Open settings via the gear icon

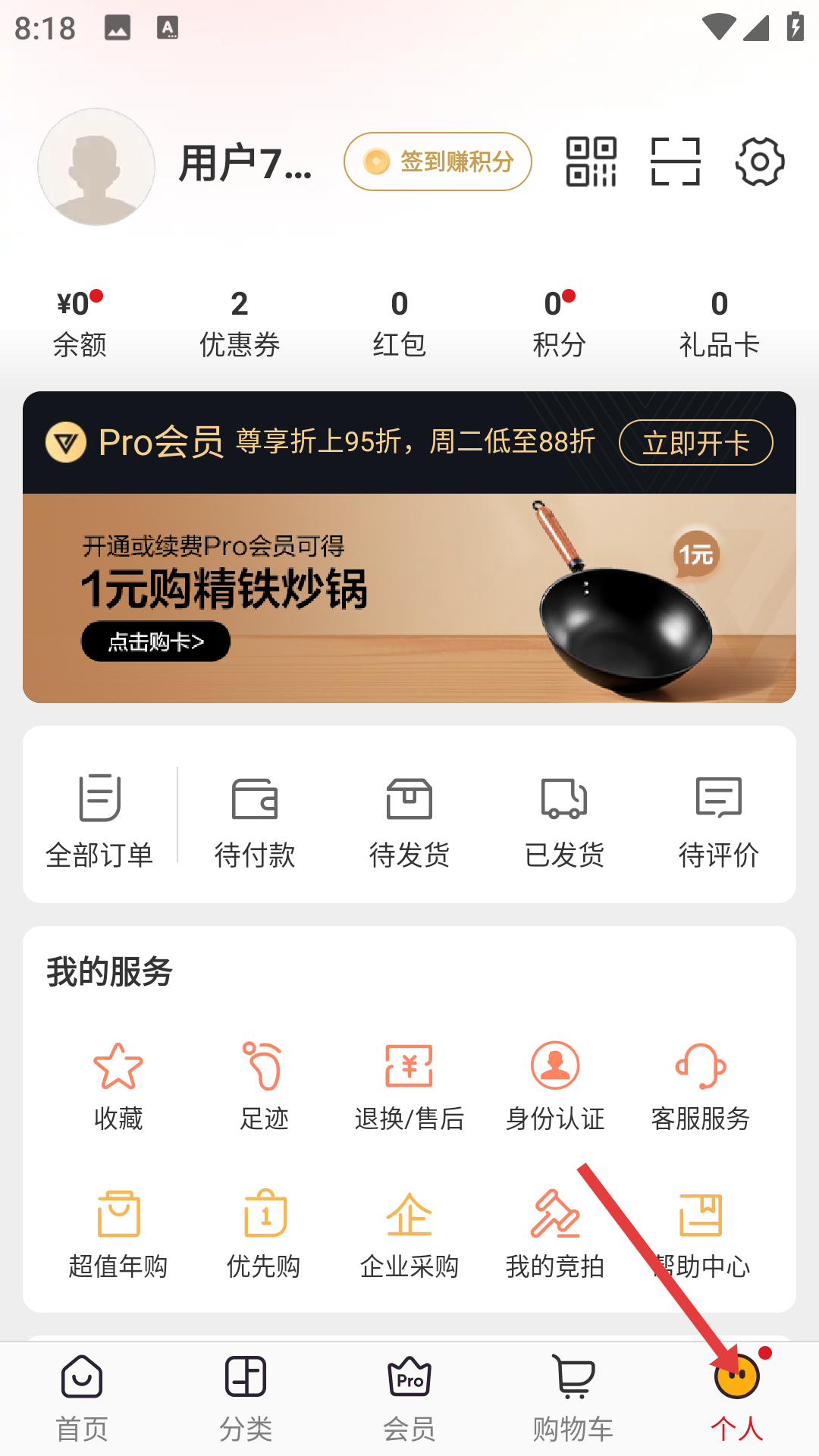coord(760,162)
